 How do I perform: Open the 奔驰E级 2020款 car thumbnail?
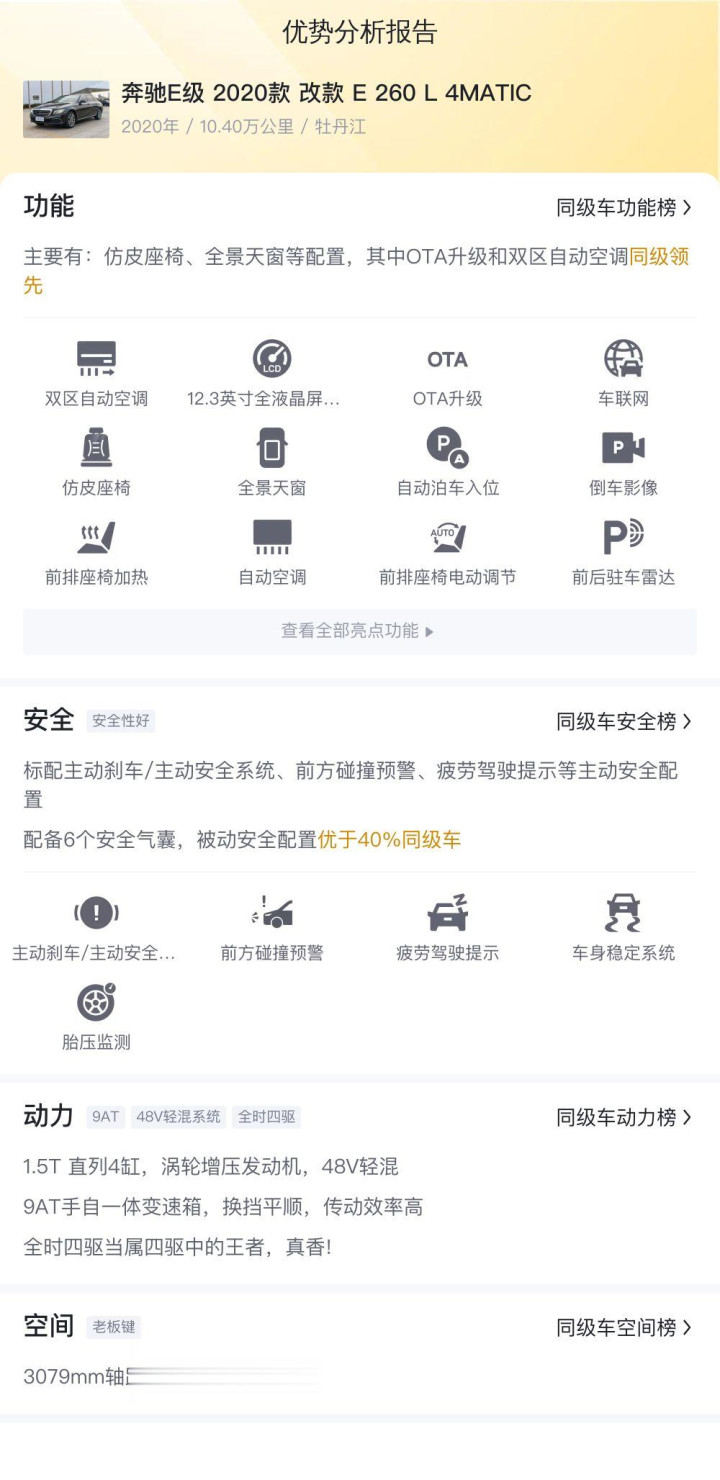pos(66,109)
